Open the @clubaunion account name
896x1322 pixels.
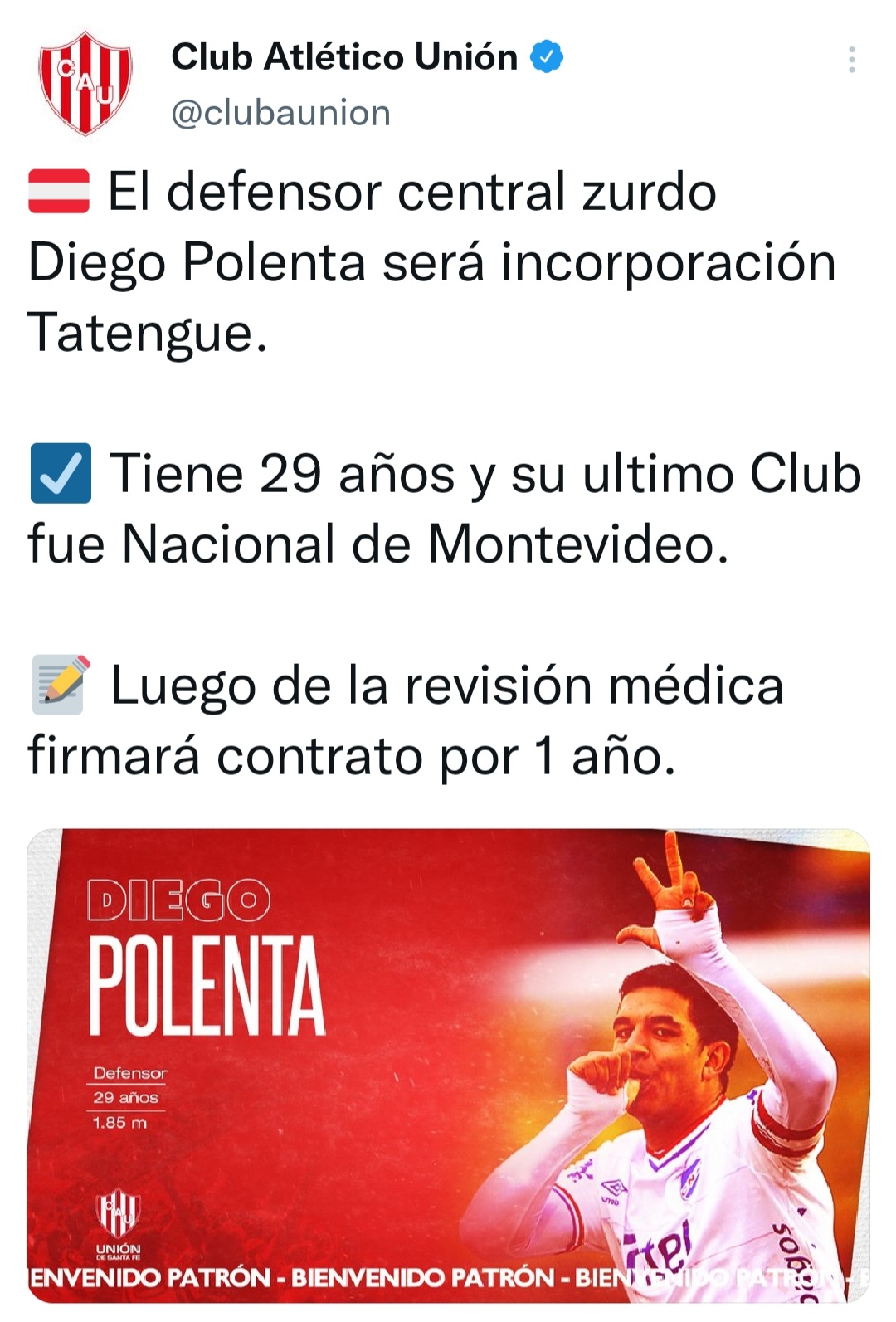point(280,113)
